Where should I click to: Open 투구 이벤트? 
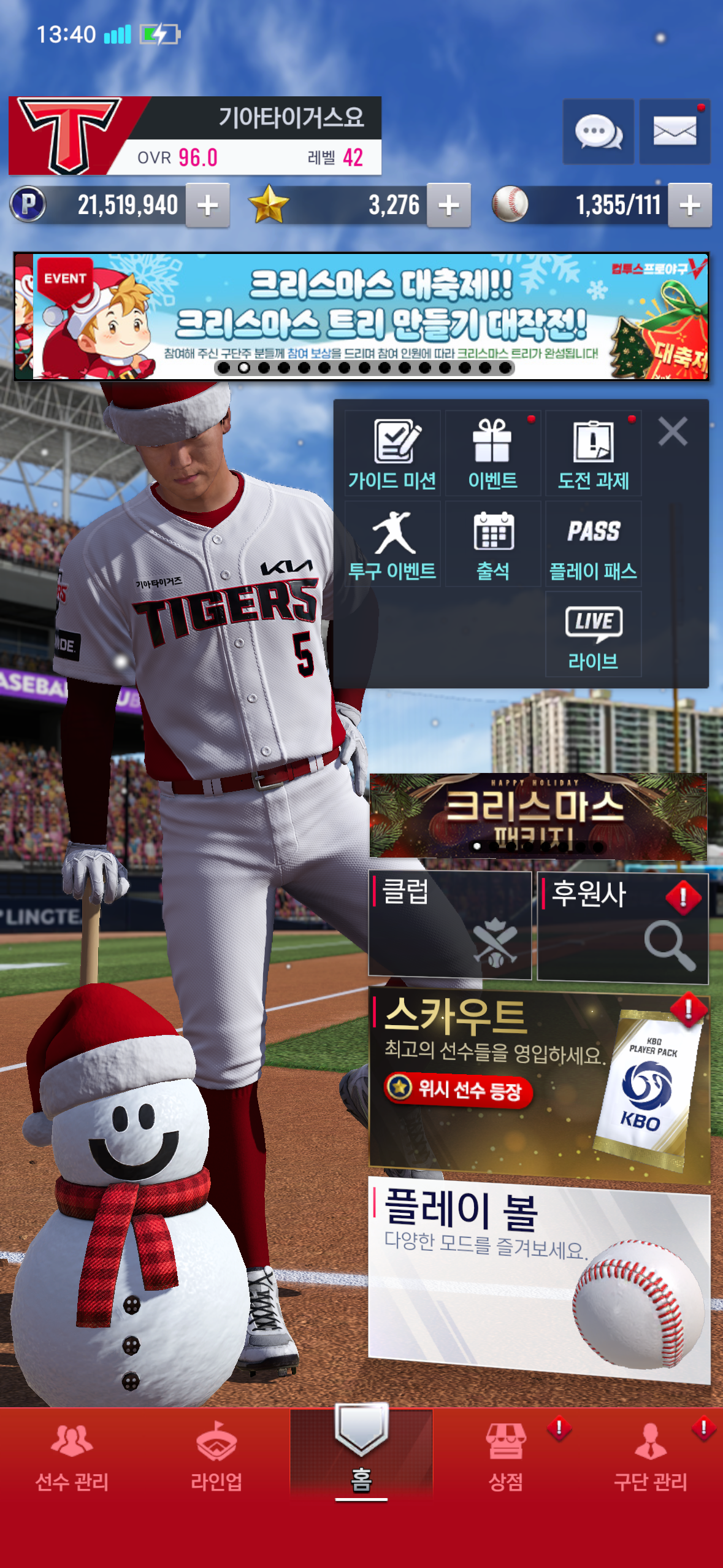point(392,544)
